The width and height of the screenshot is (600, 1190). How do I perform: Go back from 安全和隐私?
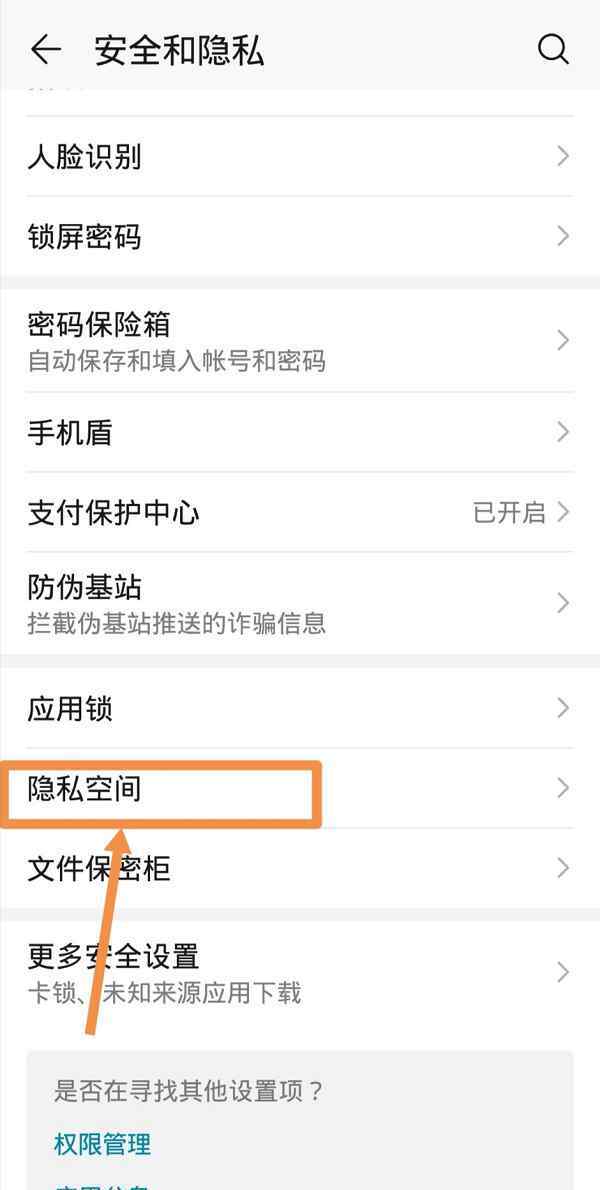(46, 50)
